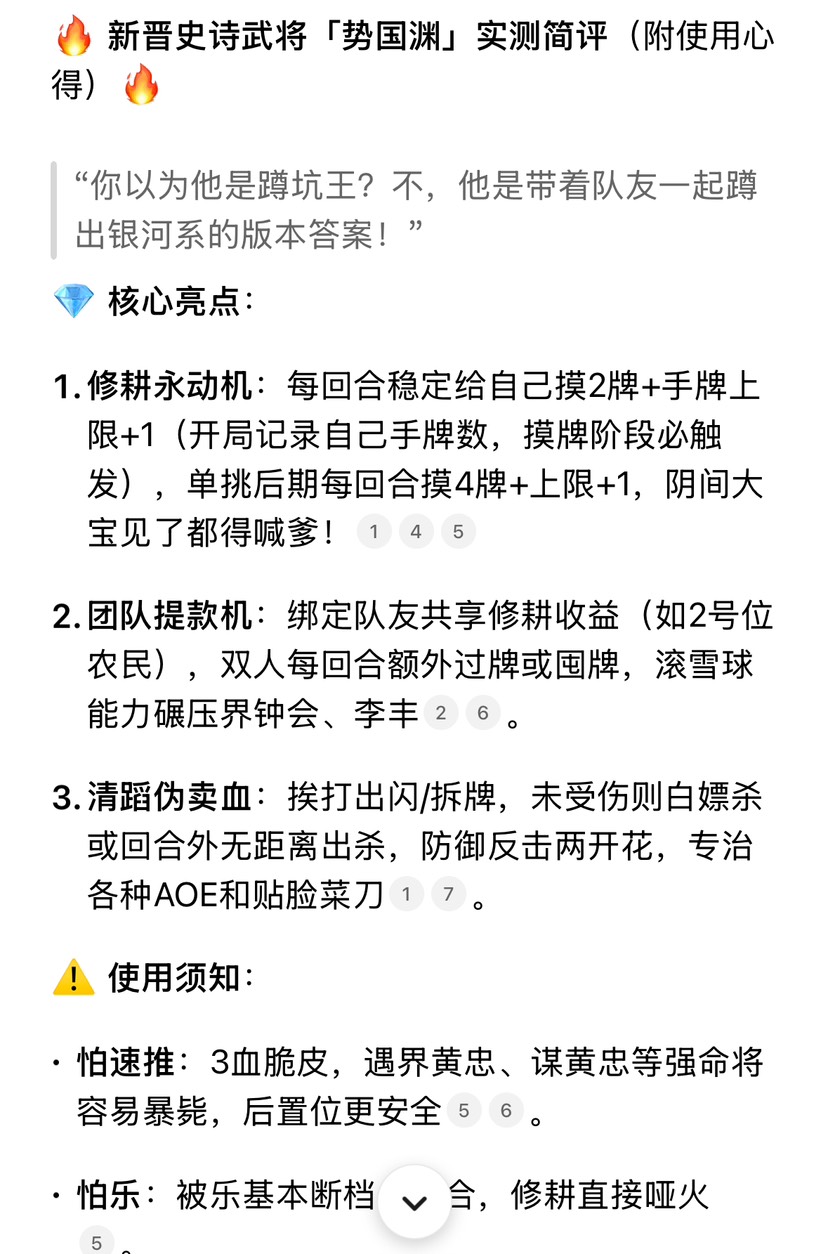Screen dimensions: 828x1254
Task: Open citation 4 after 阴间大宝见了都得喊爹
Action: pyautogui.click(x=416, y=532)
